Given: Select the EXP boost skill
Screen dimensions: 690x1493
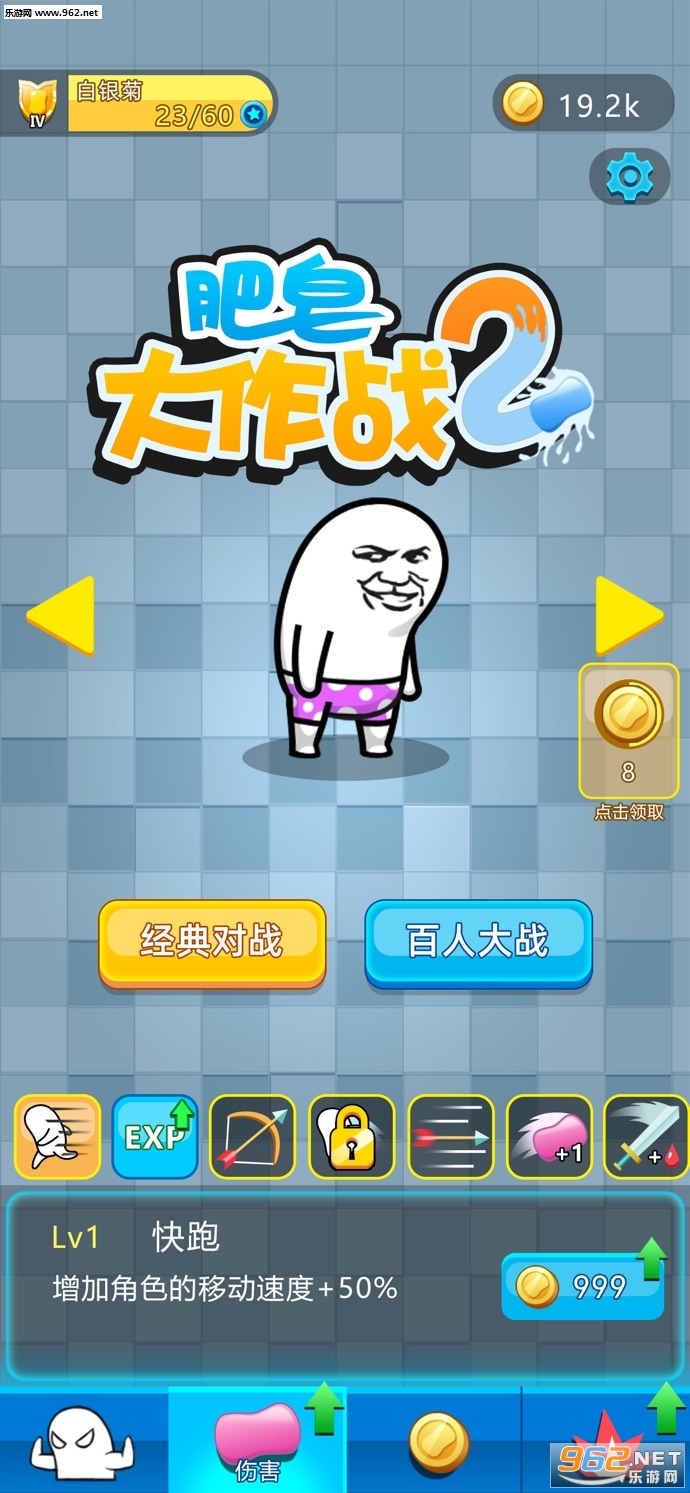Looking at the screenshot, I should (155, 1136).
